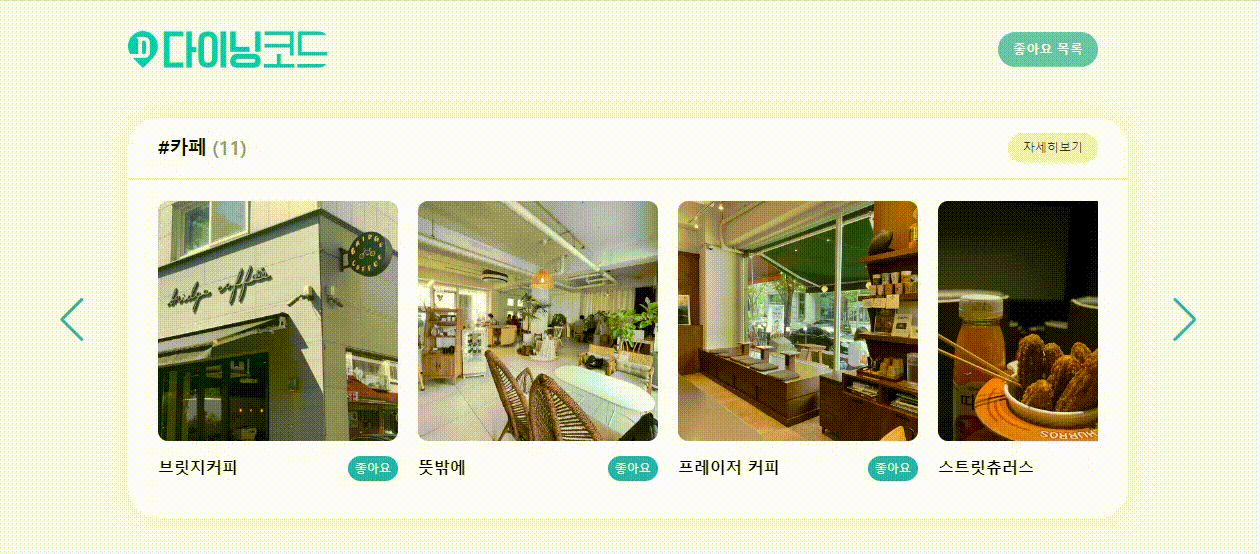1260x554 pixels.
Task: Show next cafes with right arrow
Action: click(1184, 319)
